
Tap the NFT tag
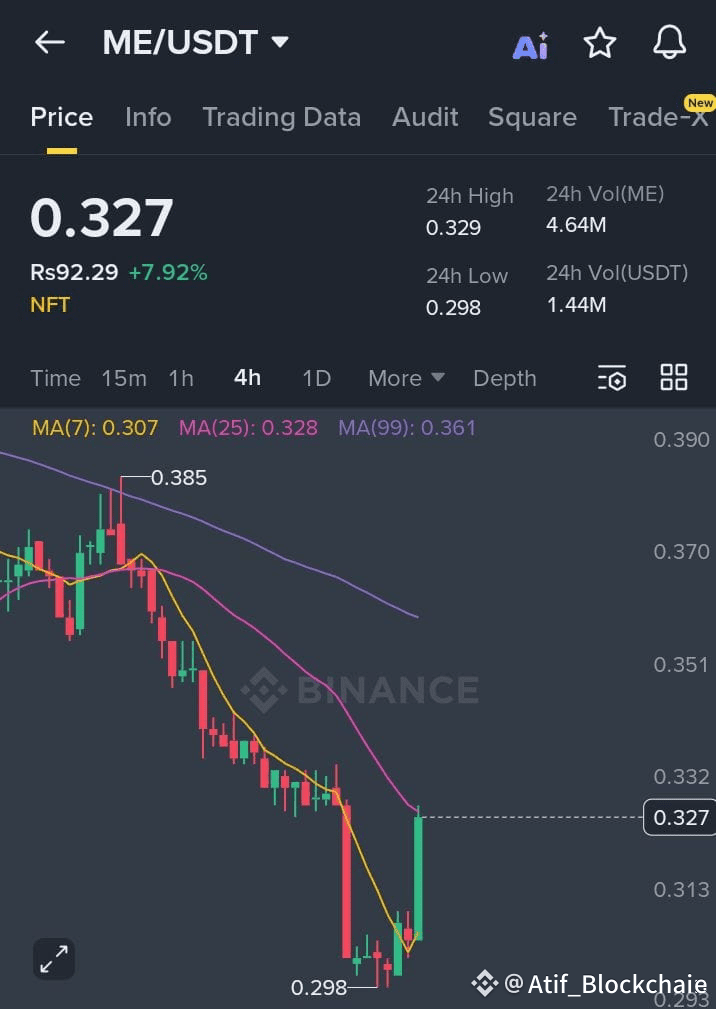(x=50, y=305)
